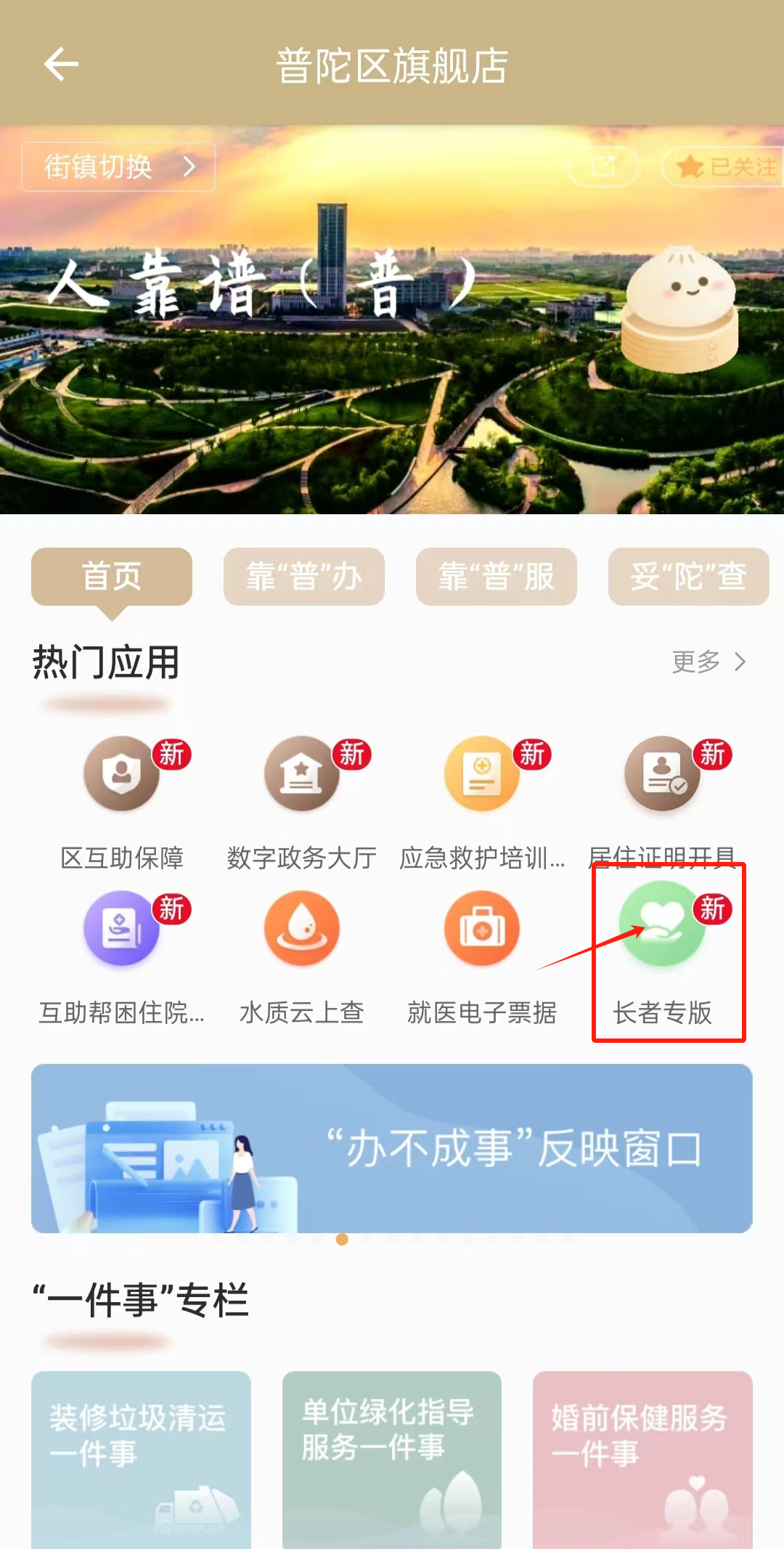Go back using the top arrow
784x1549 pixels.
[x=61, y=65]
